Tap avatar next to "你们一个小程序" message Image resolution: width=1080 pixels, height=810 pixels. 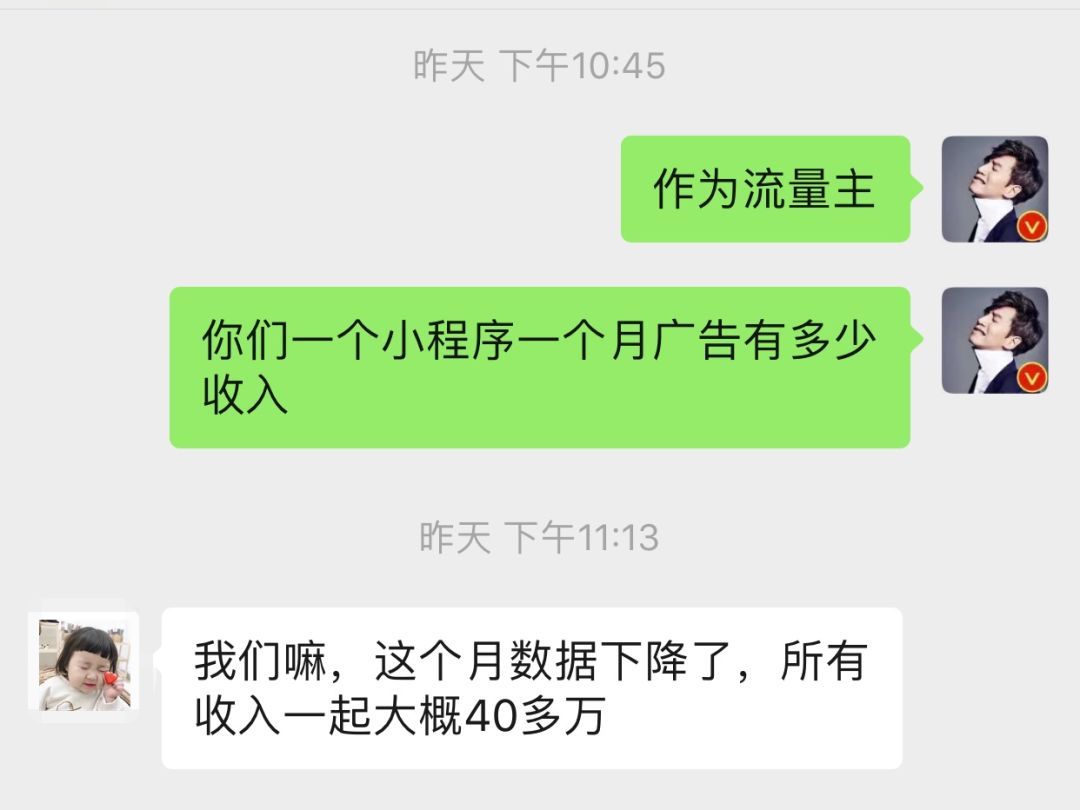click(994, 340)
